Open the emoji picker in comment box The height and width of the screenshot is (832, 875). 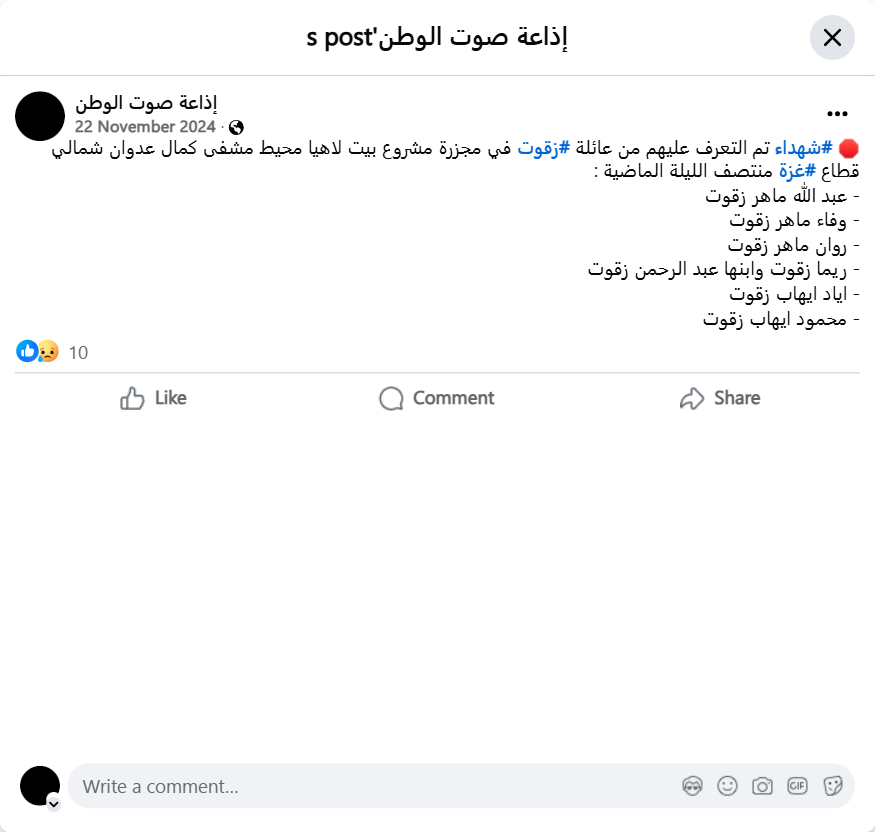click(727, 786)
